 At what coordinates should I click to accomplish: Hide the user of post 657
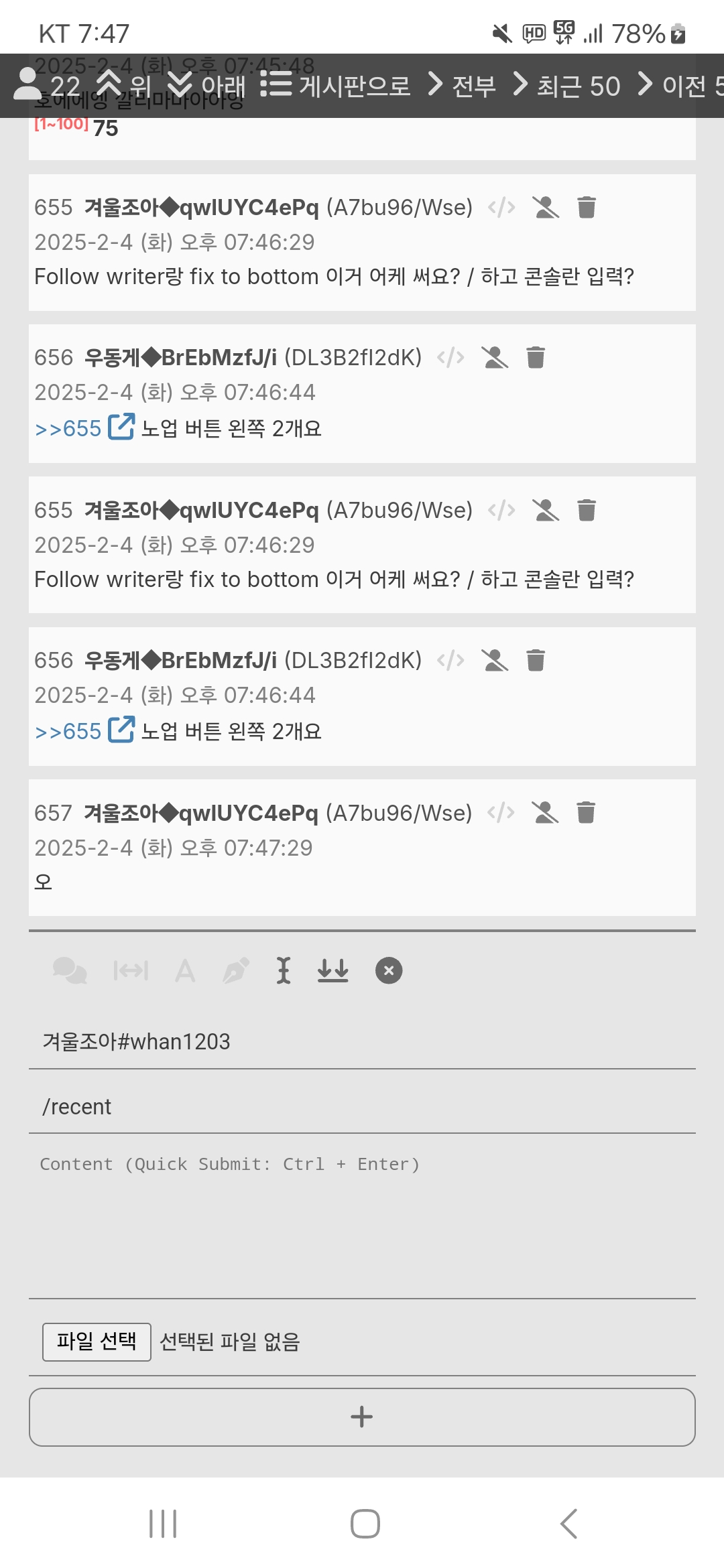pyautogui.click(x=546, y=813)
